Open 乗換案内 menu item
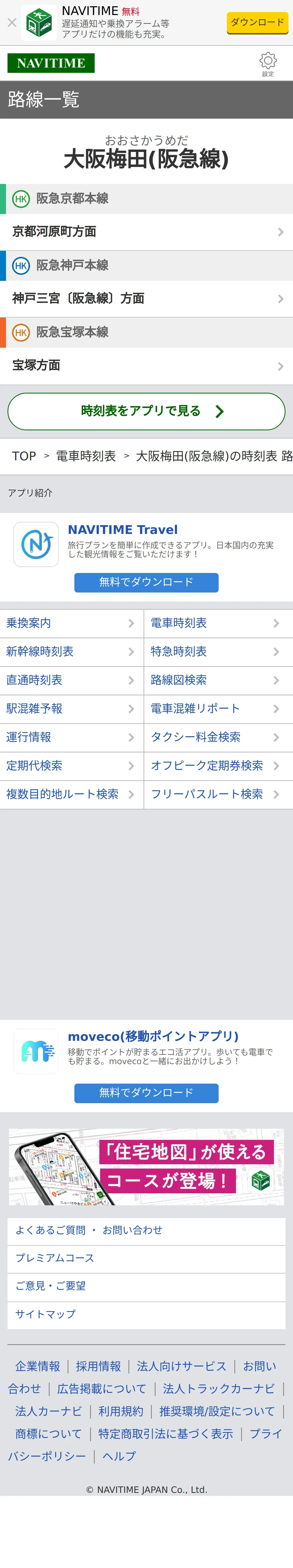The image size is (293, 1568). tap(71, 623)
